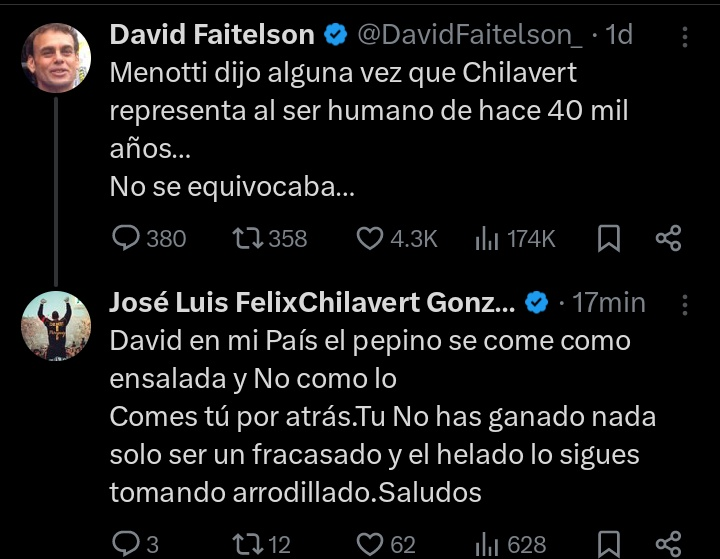Bookmark David Faitelson's tweet
Screen dimensions: 720x559
click(608, 238)
